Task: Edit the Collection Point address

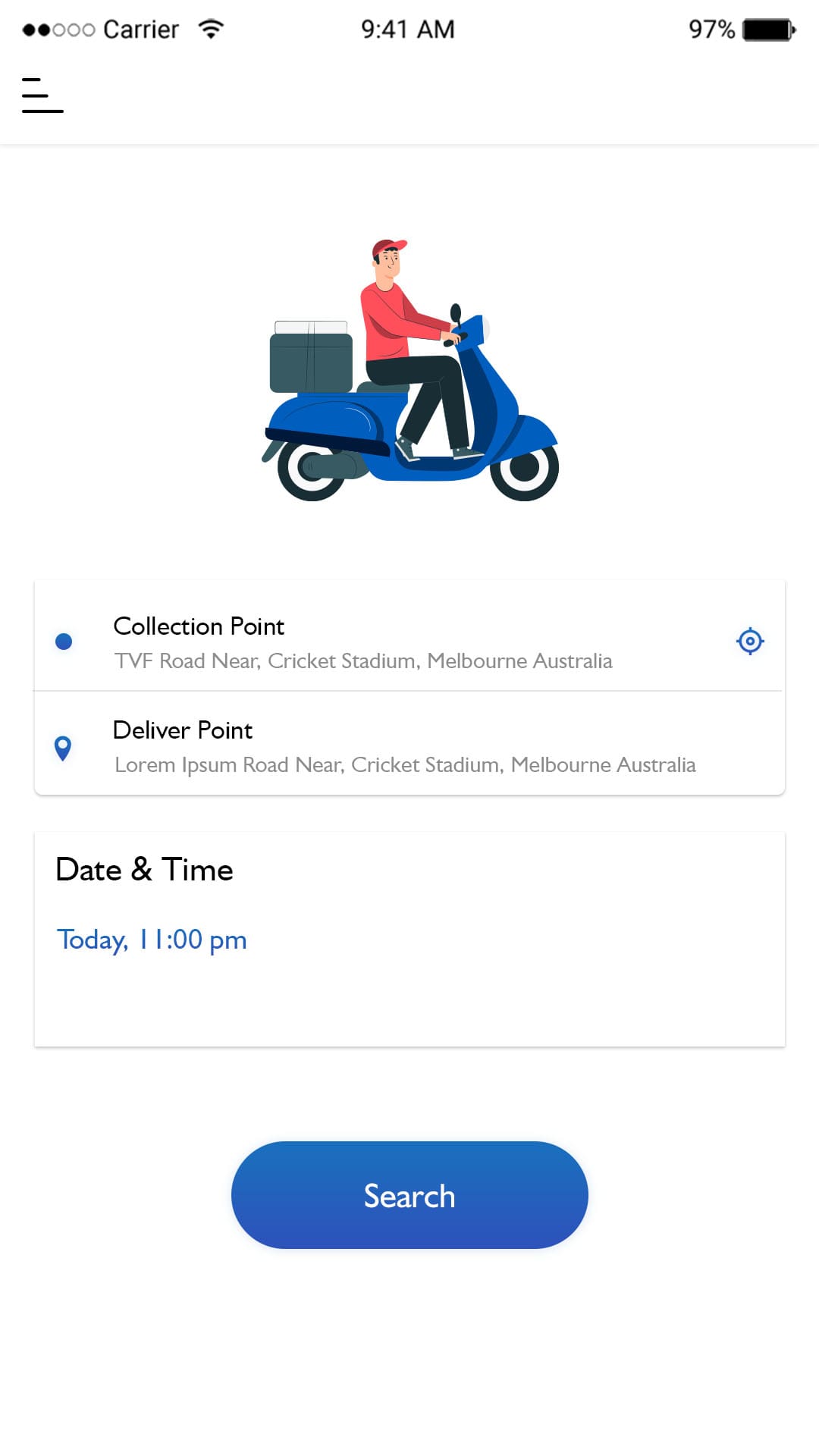Action: pos(362,660)
